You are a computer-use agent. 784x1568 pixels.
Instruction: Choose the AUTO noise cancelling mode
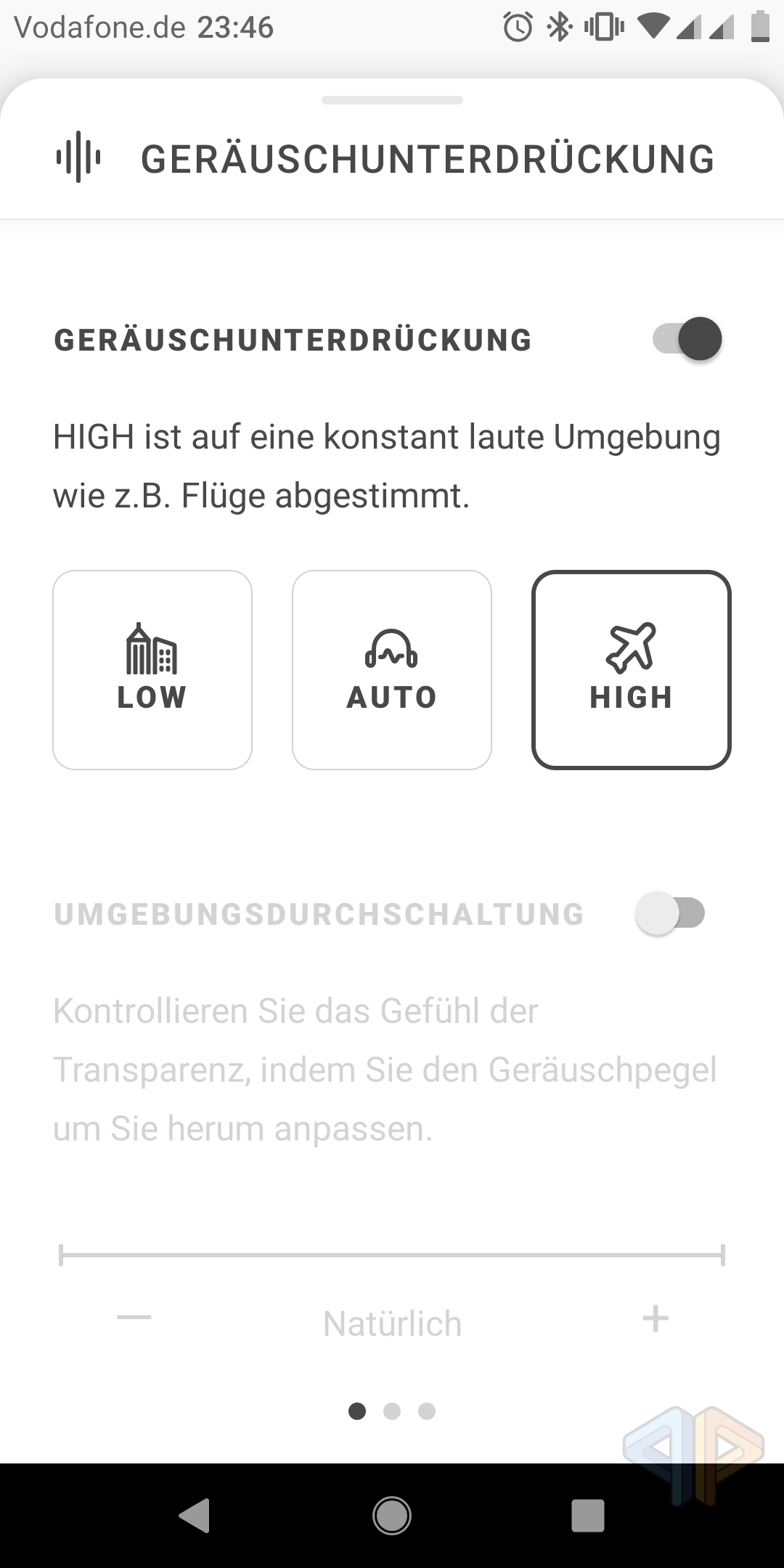(392, 669)
